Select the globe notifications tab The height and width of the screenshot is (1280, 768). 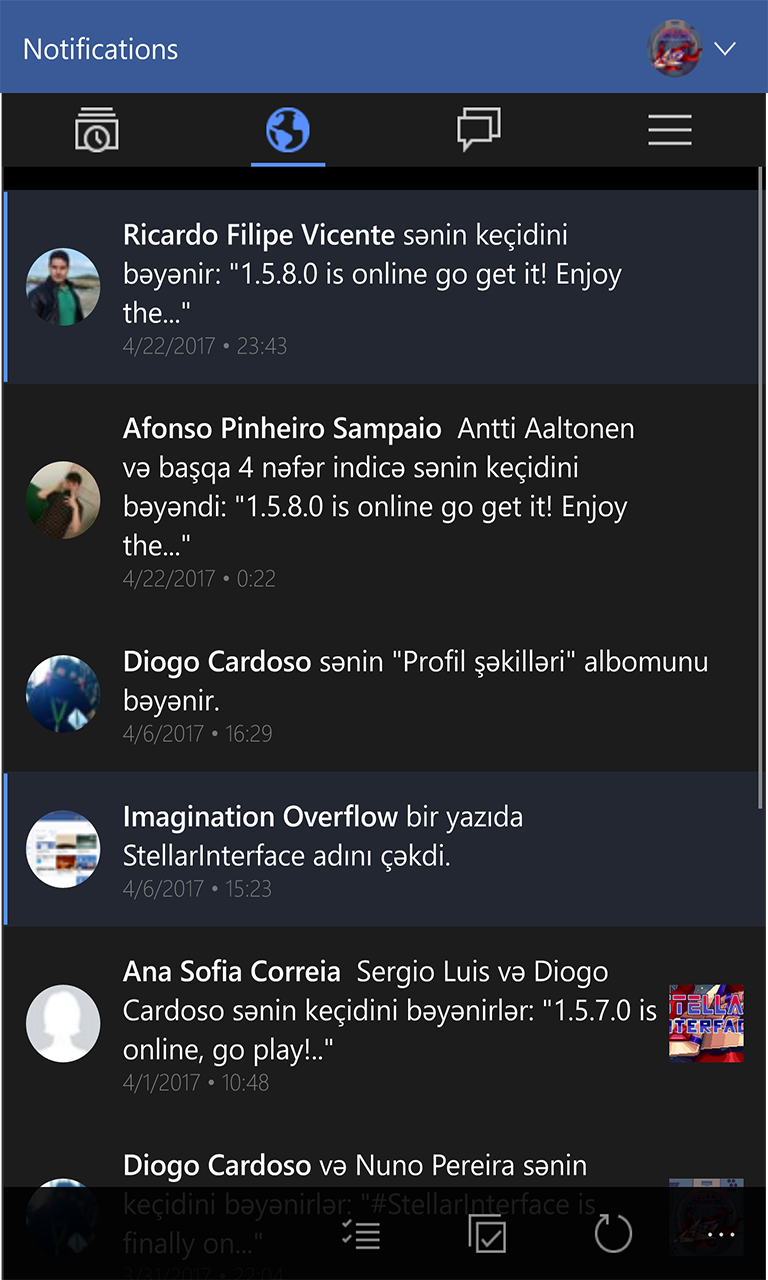288,130
